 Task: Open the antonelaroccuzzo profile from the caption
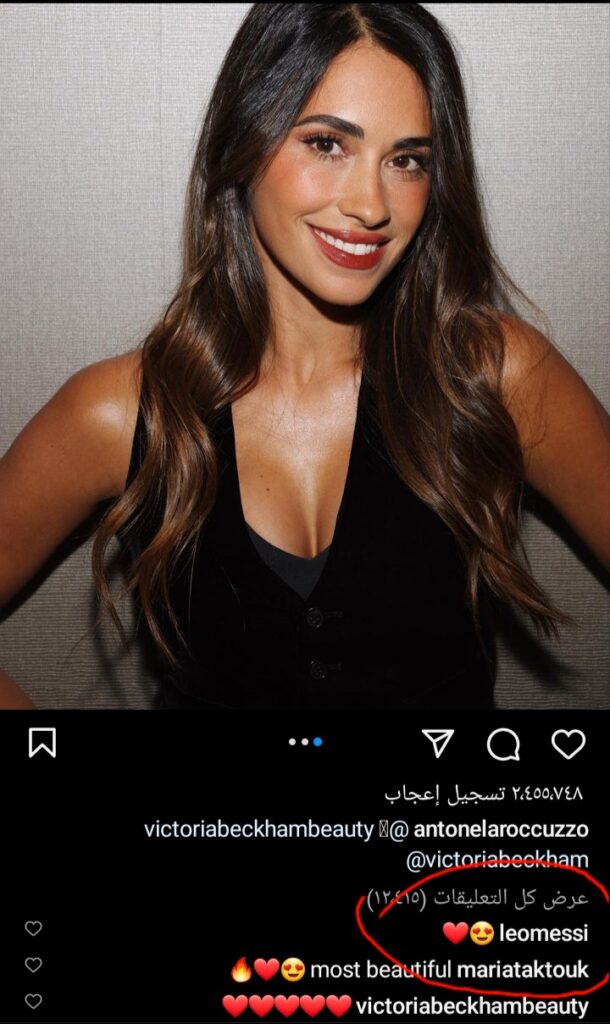[501, 830]
